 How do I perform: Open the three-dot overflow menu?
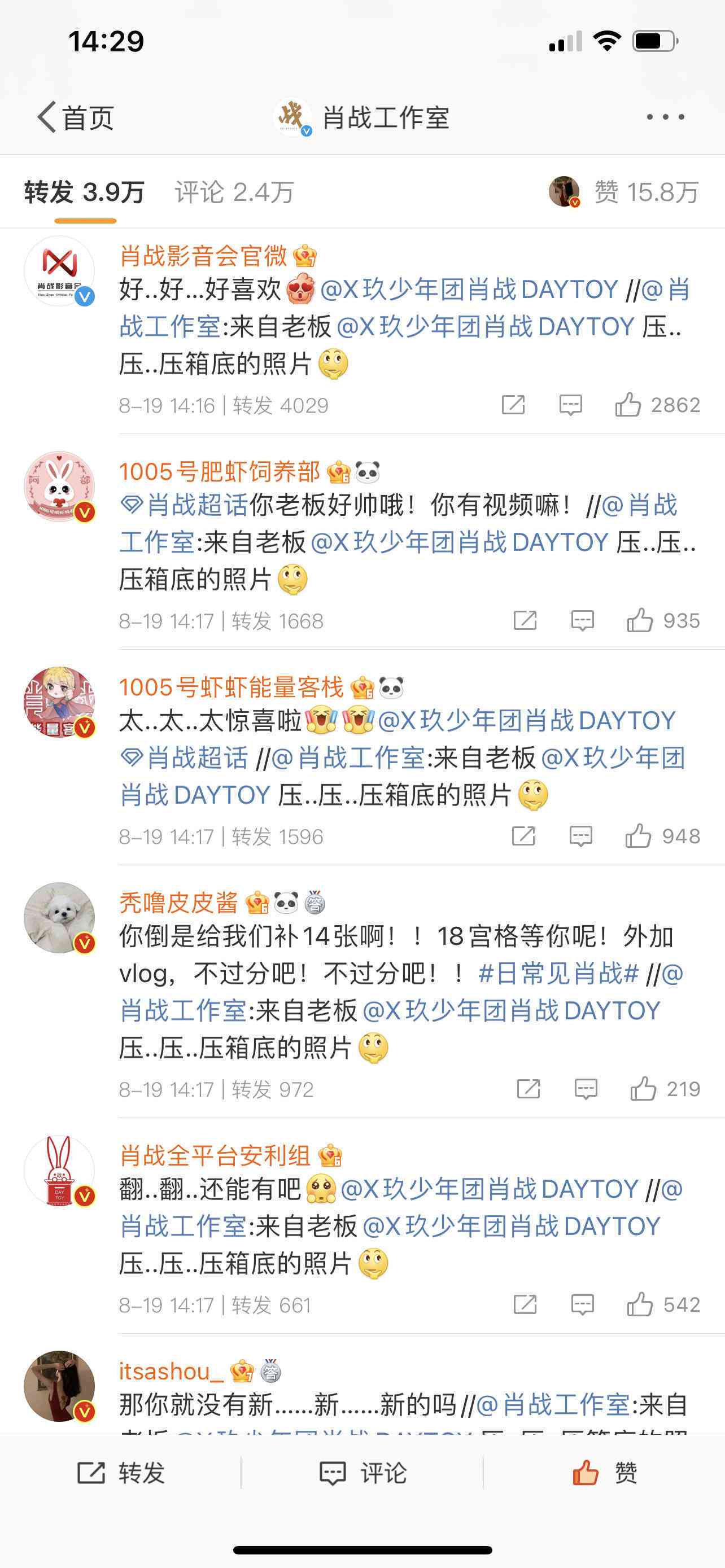665,117
